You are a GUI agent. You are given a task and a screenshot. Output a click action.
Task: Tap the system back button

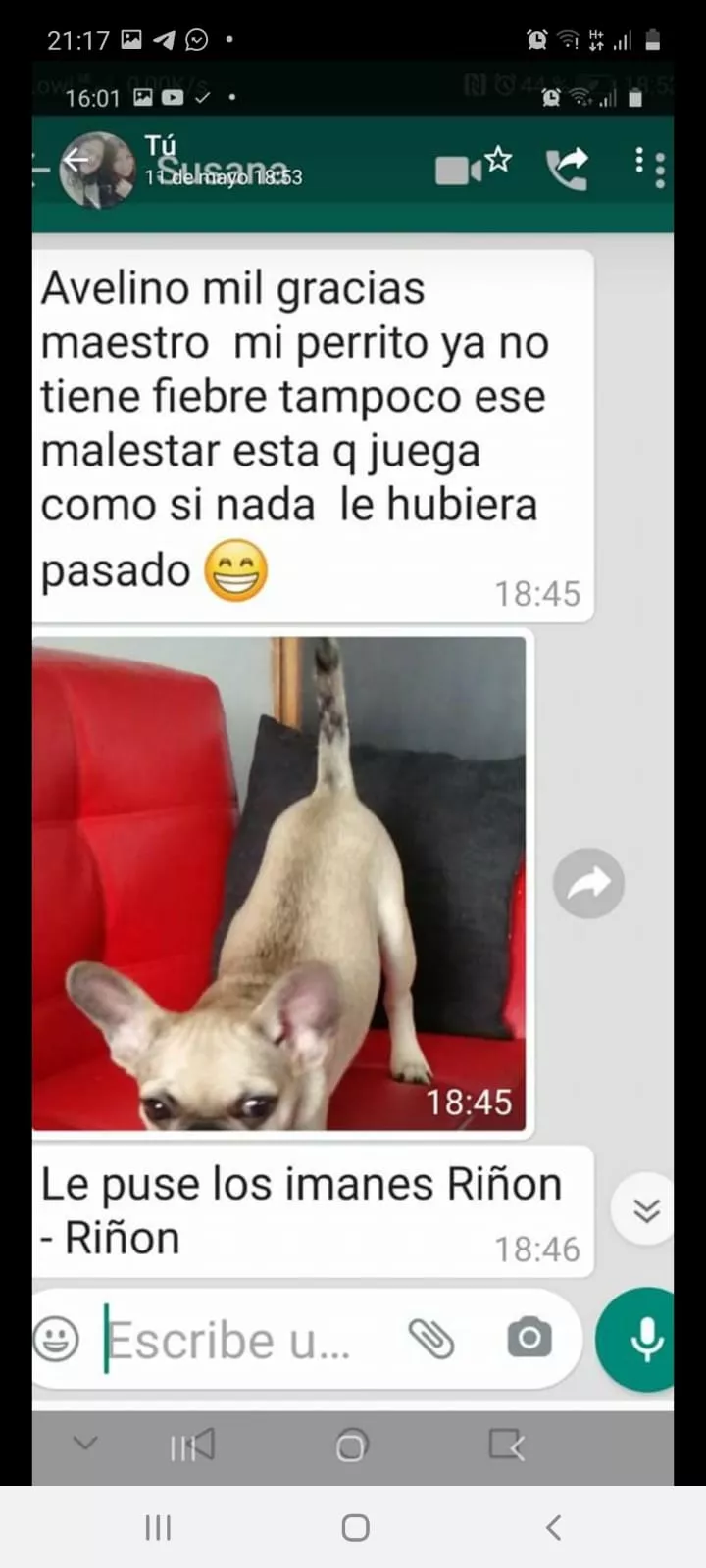553,1527
